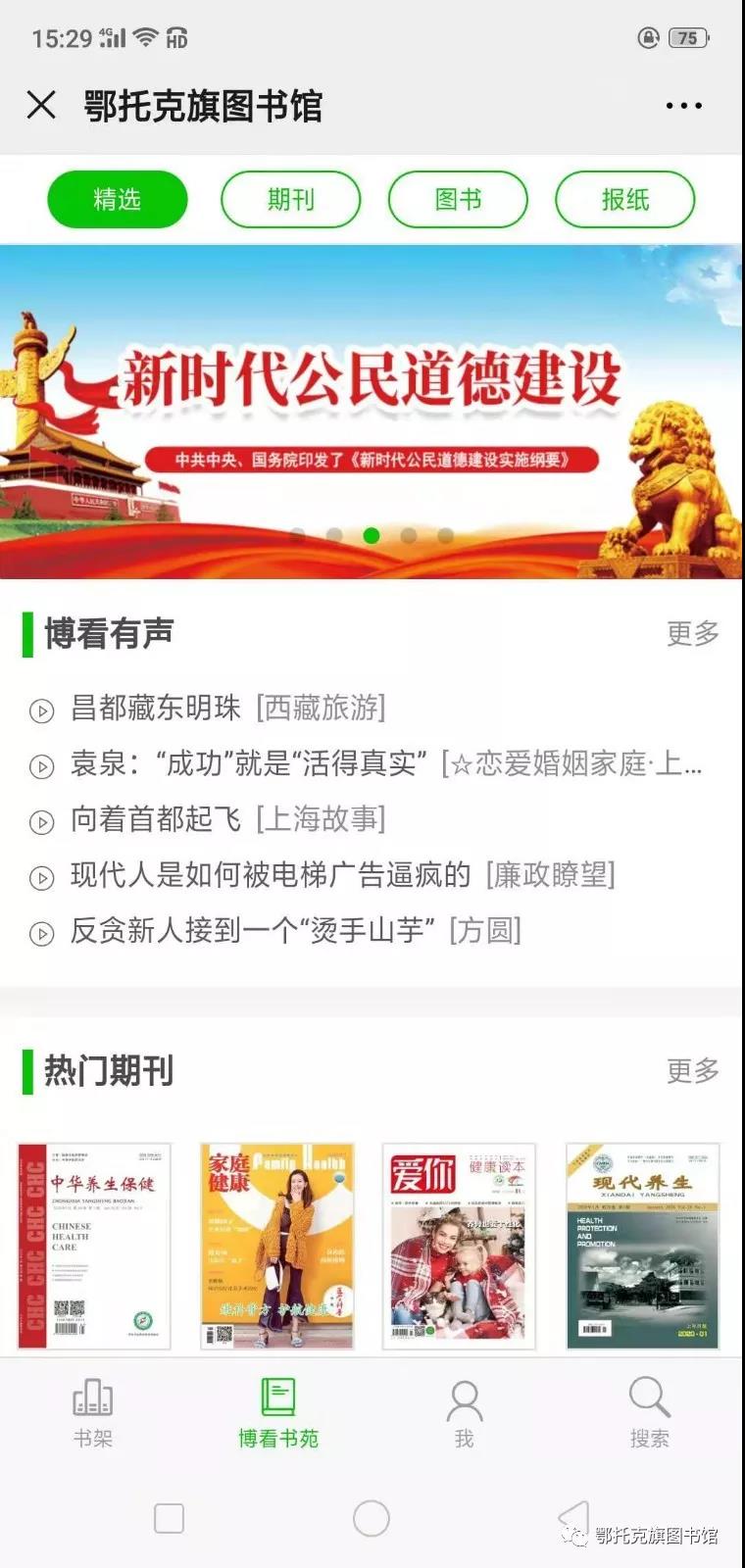This screenshot has height=1568, width=745.
Task: Open the 搜索 tab
Action: (x=649, y=1412)
